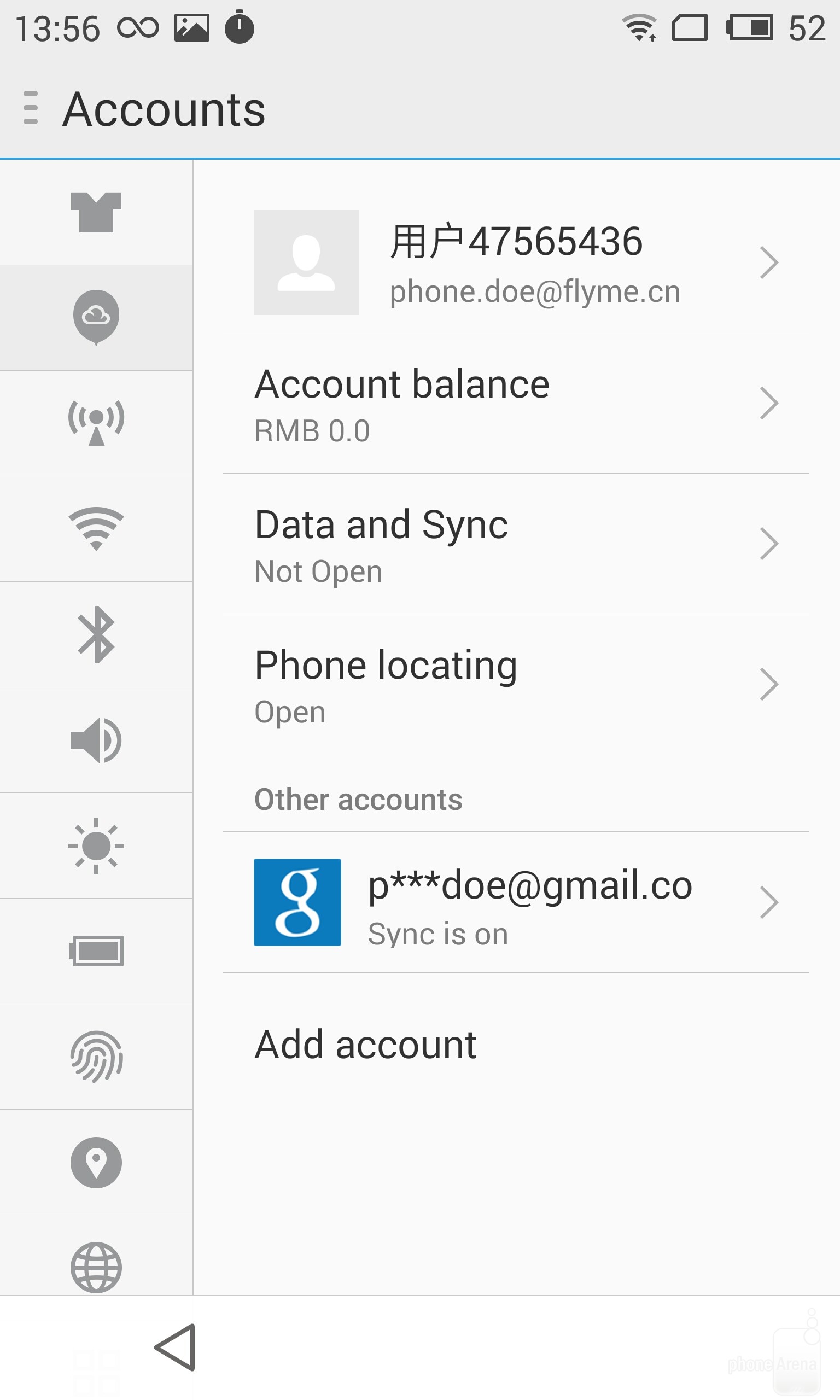Select the battery category in sidebar

(96, 950)
